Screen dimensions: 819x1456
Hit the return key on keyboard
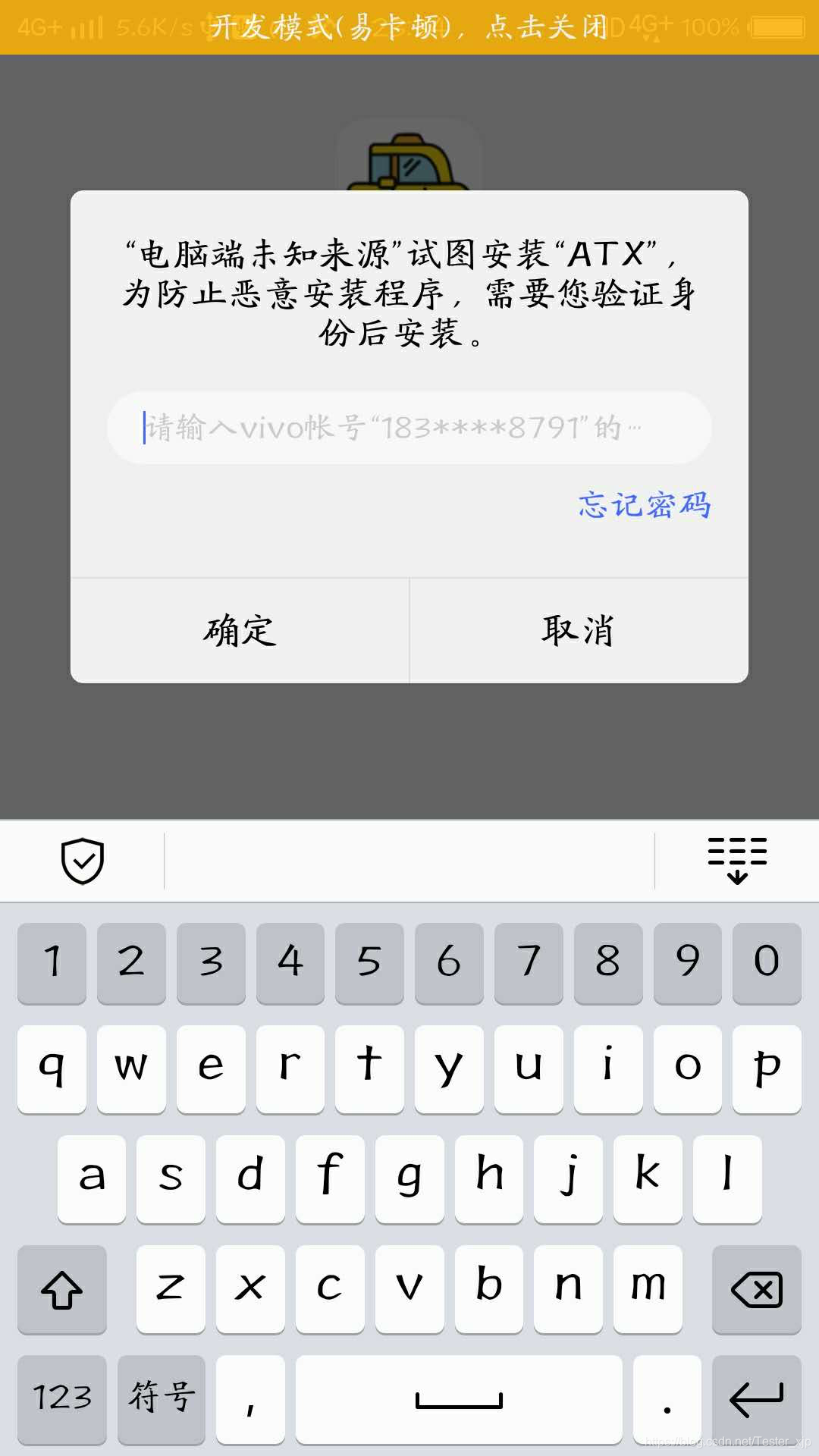click(756, 1398)
